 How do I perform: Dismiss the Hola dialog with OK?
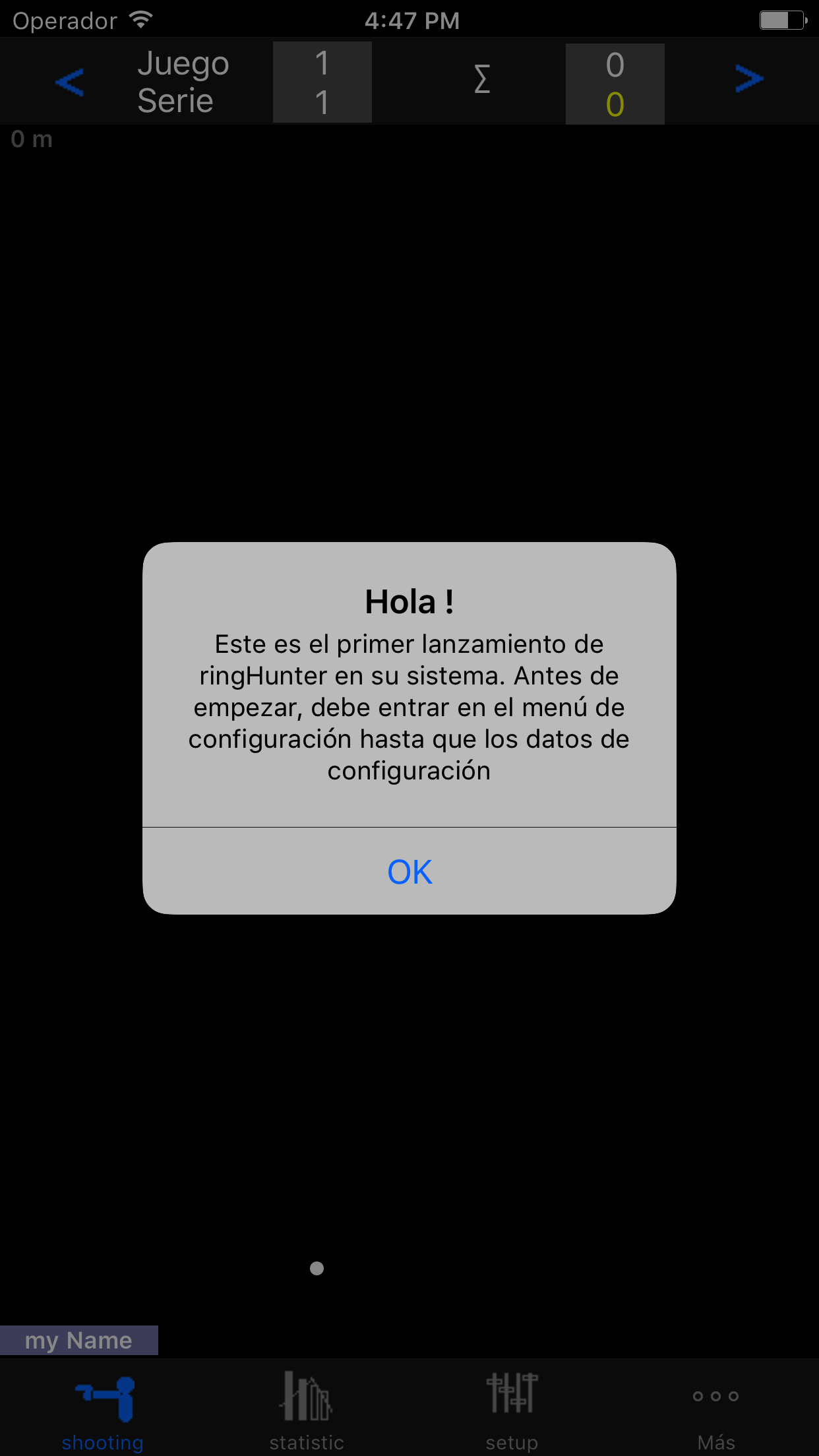coord(409,872)
